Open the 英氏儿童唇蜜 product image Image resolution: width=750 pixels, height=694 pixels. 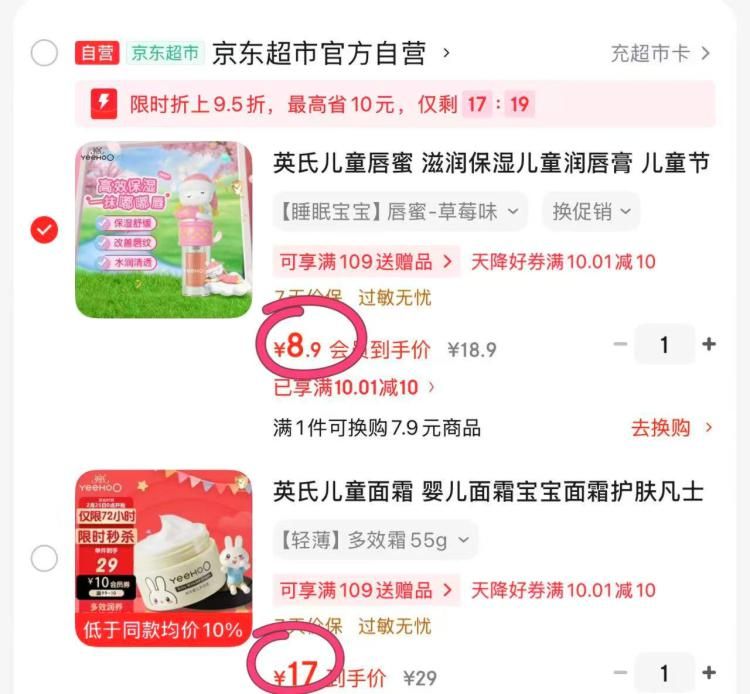(x=164, y=230)
